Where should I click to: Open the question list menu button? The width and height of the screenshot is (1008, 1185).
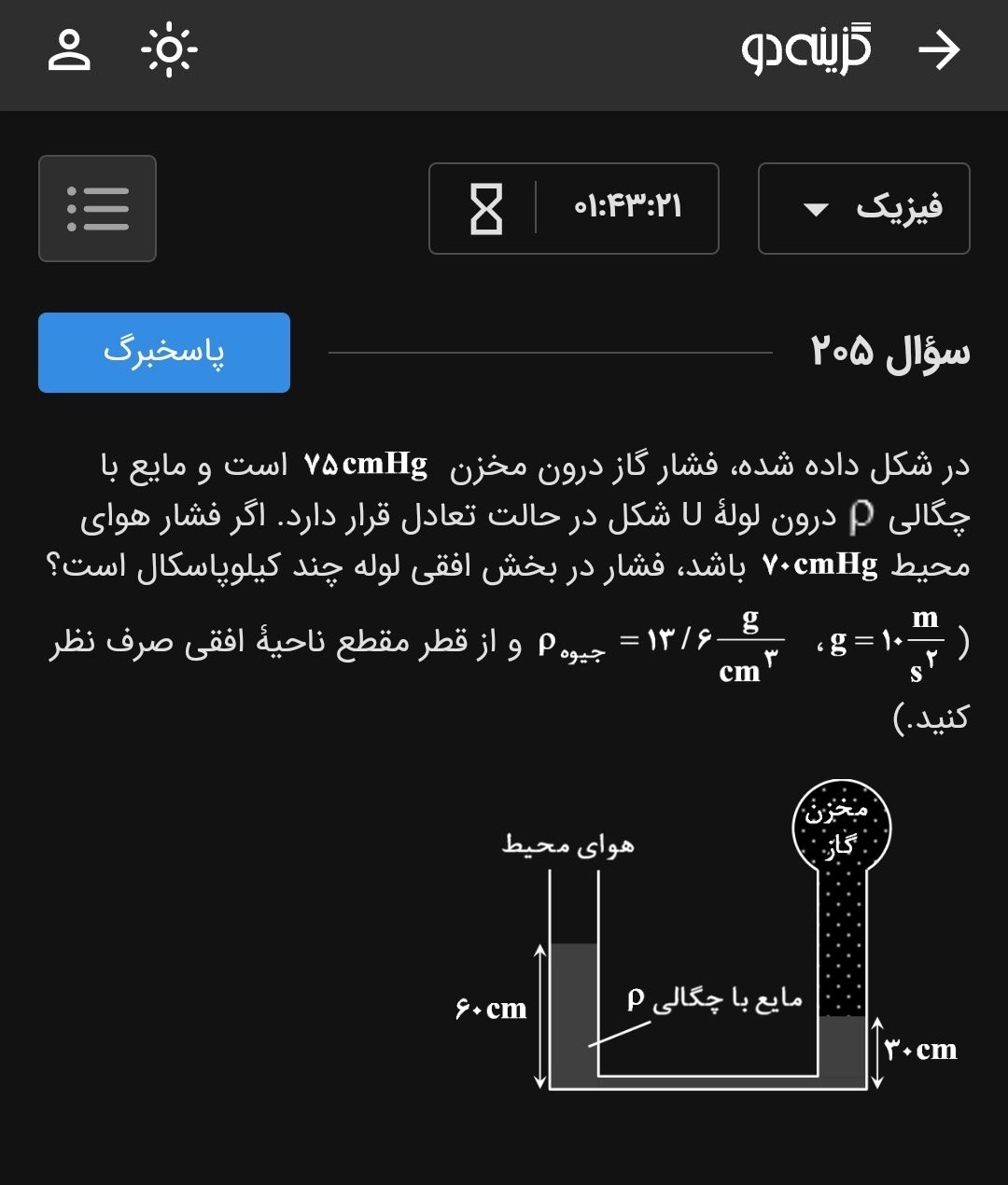[x=97, y=208]
